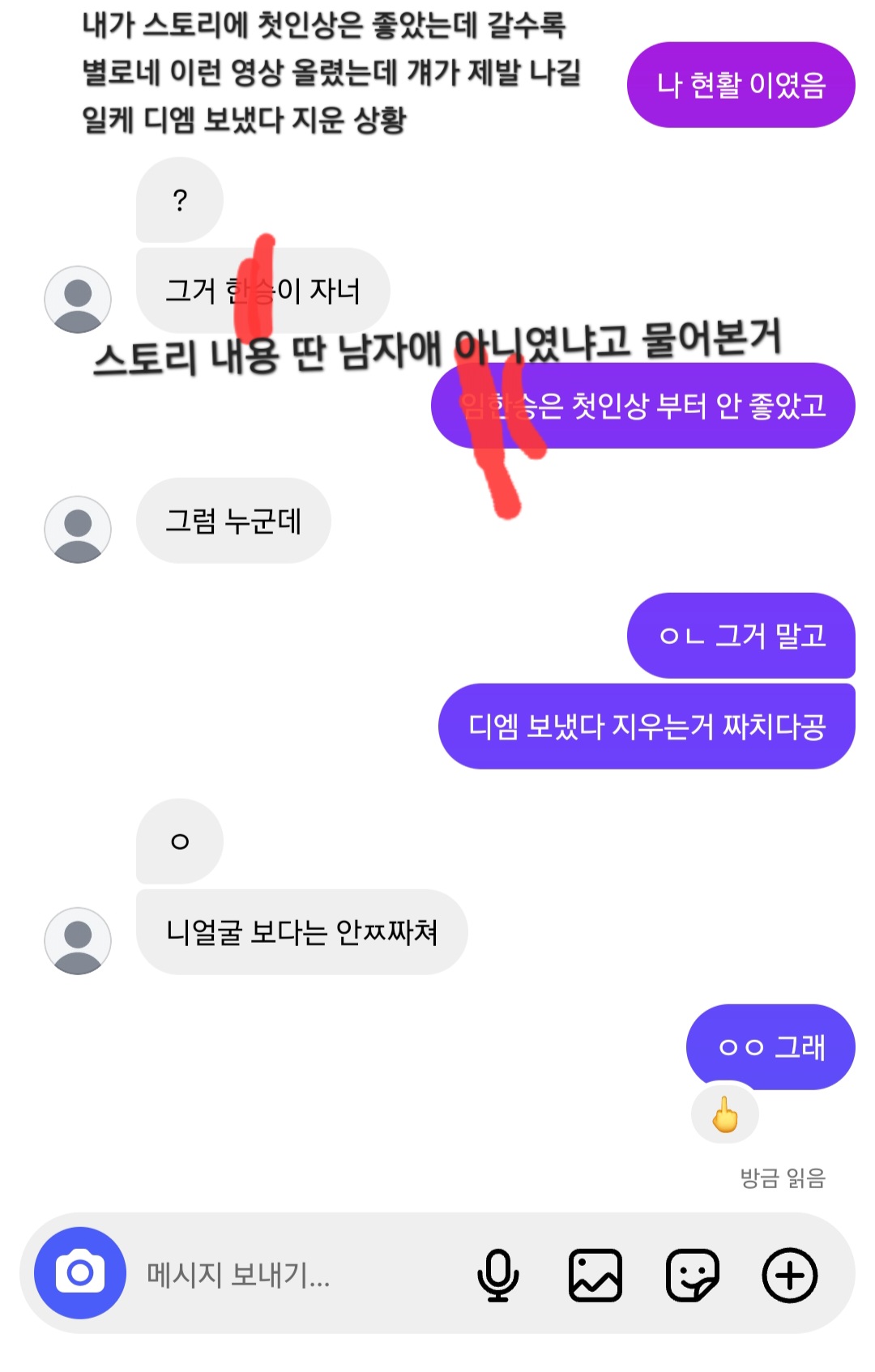
Task: Open the camera from the message bar
Action: pos(79,1272)
